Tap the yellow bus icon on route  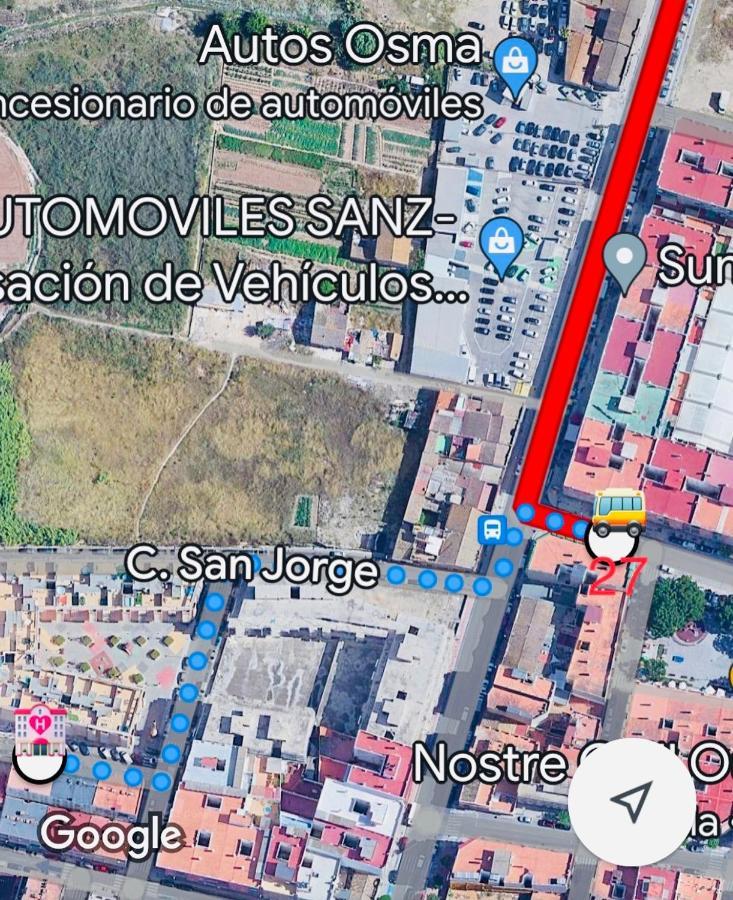618,511
